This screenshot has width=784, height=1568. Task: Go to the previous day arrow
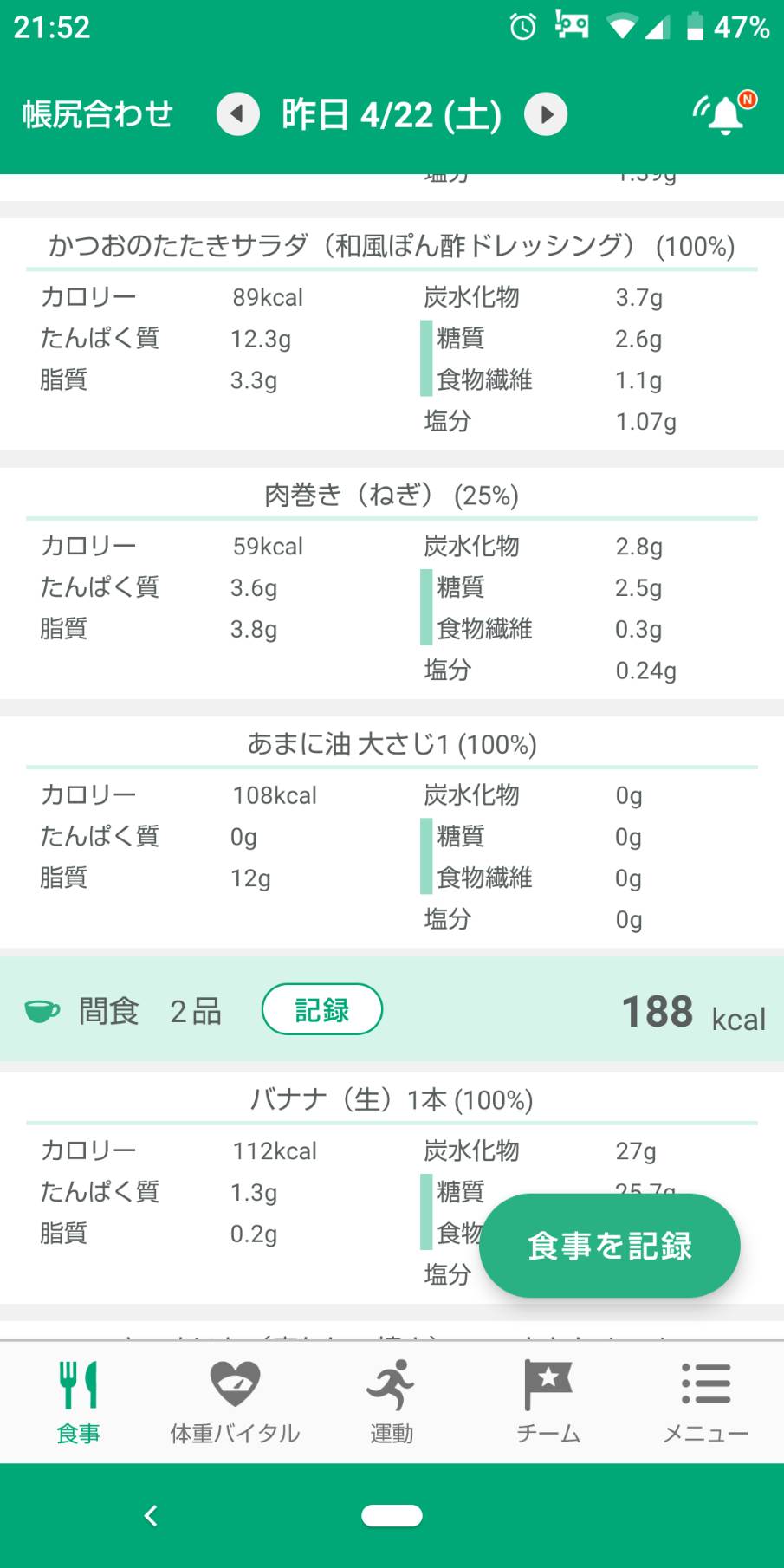pyautogui.click(x=238, y=114)
